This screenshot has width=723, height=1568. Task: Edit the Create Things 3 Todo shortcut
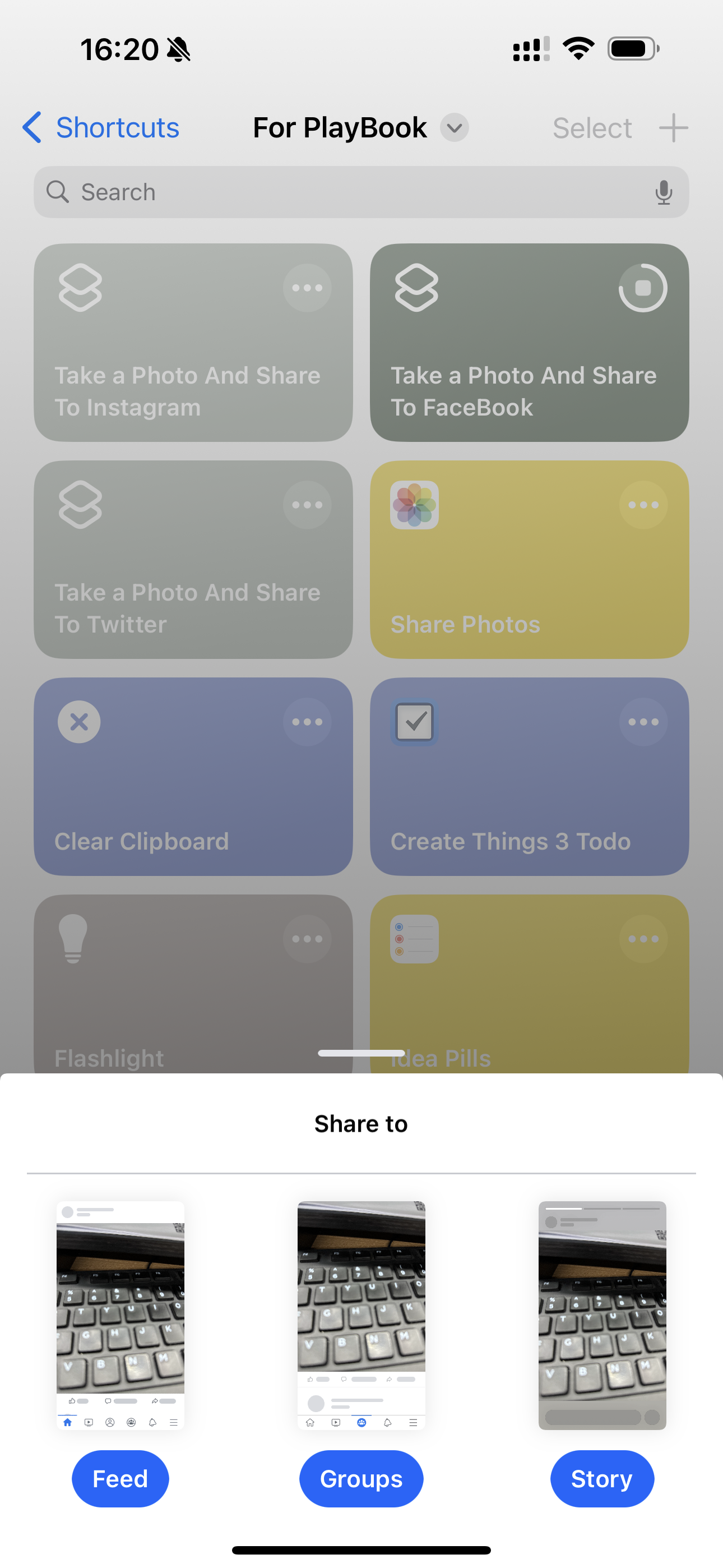pyautogui.click(x=643, y=722)
